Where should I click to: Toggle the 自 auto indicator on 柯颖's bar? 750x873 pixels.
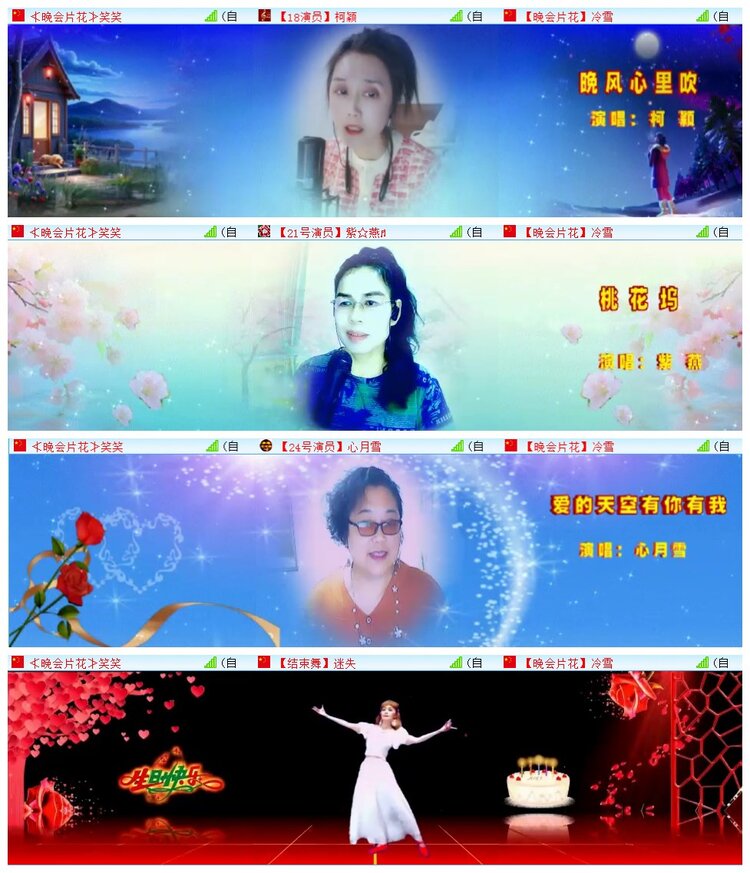pos(477,15)
